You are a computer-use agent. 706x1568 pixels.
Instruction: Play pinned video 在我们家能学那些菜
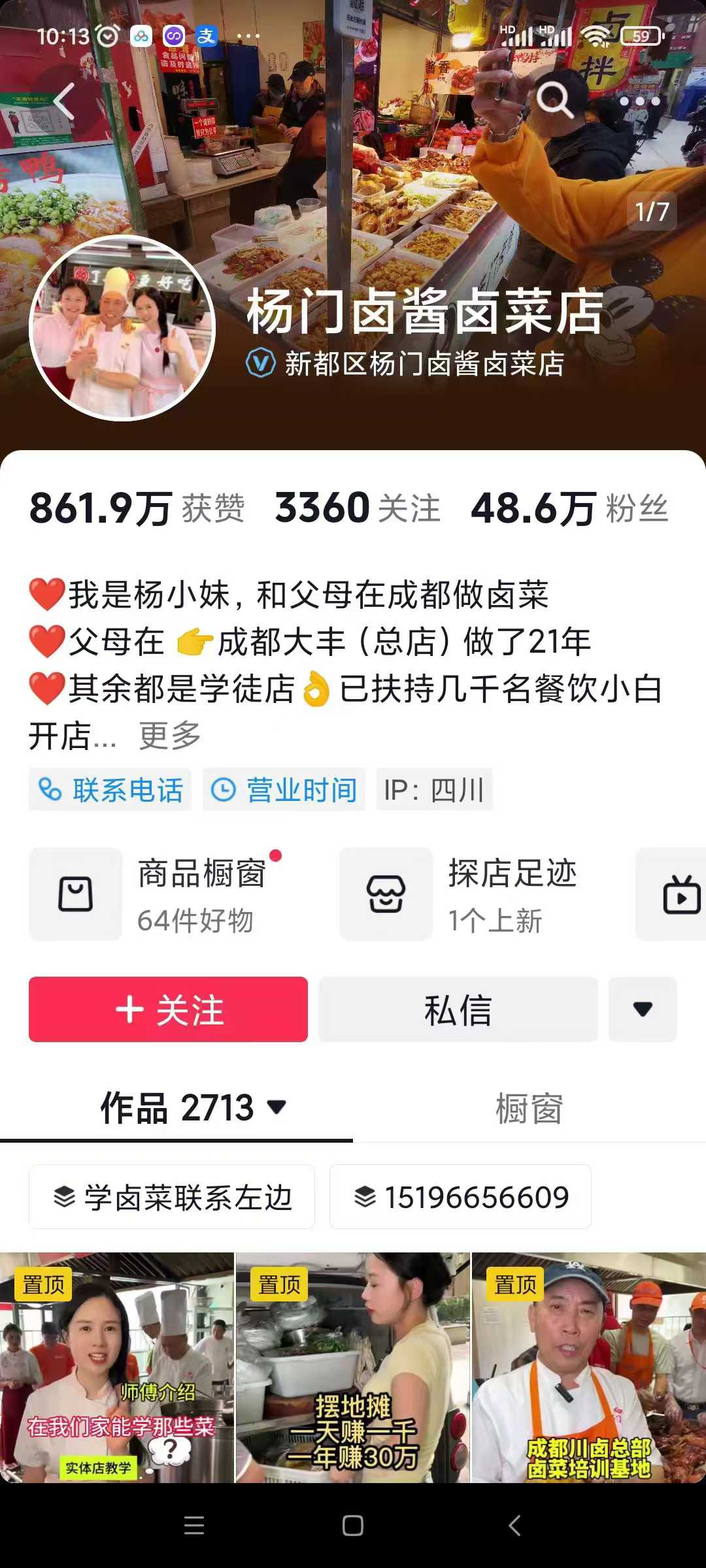(116, 1367)
